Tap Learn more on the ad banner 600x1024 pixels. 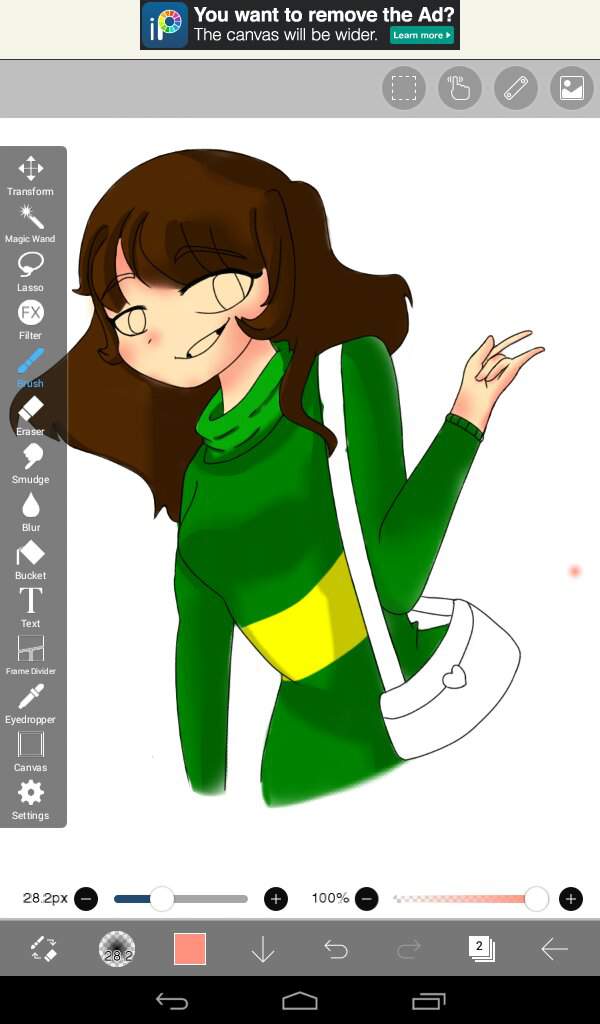pyautogui.click(x=422, y=35)
